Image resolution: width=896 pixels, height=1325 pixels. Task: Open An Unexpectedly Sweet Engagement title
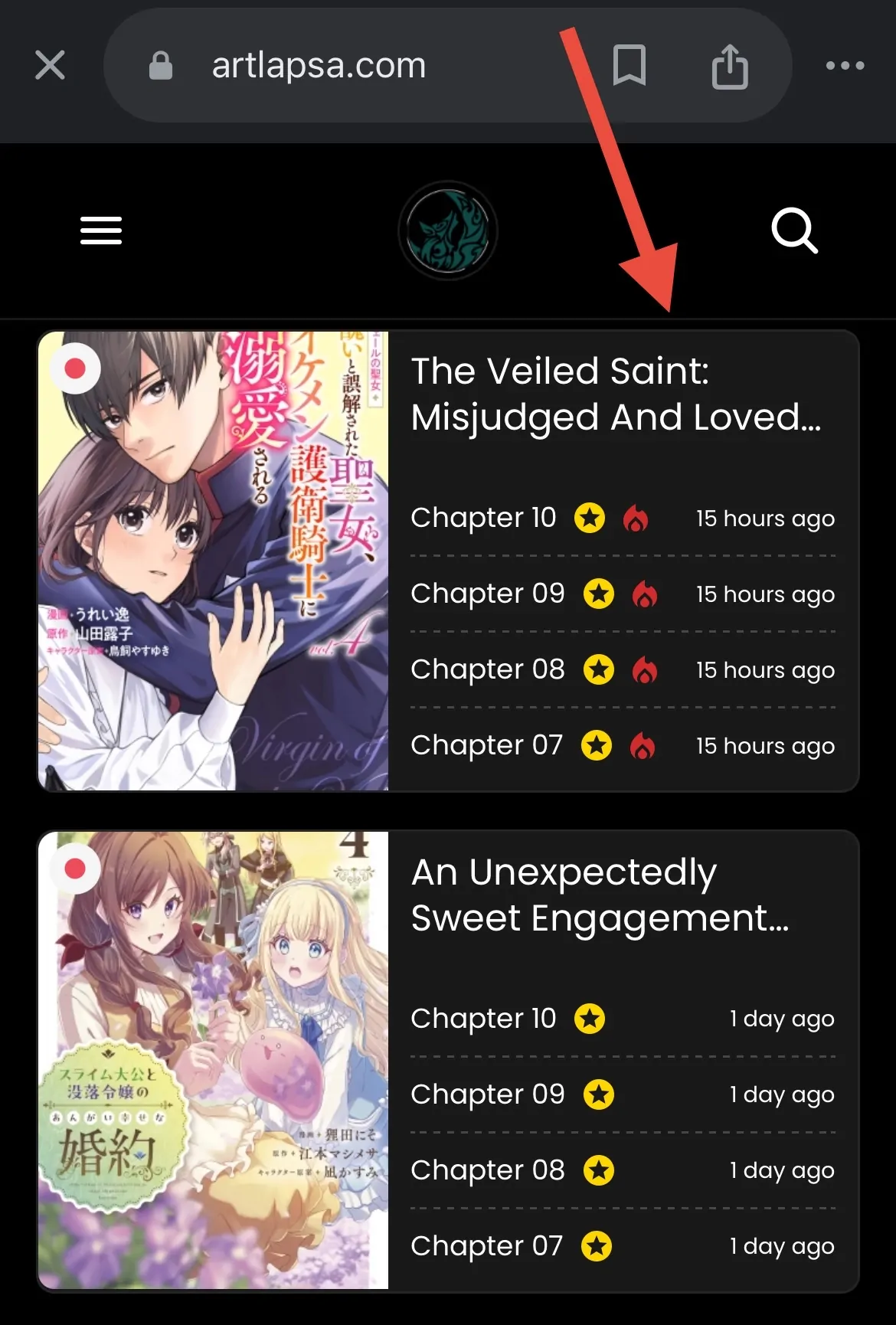pos(600,895)
